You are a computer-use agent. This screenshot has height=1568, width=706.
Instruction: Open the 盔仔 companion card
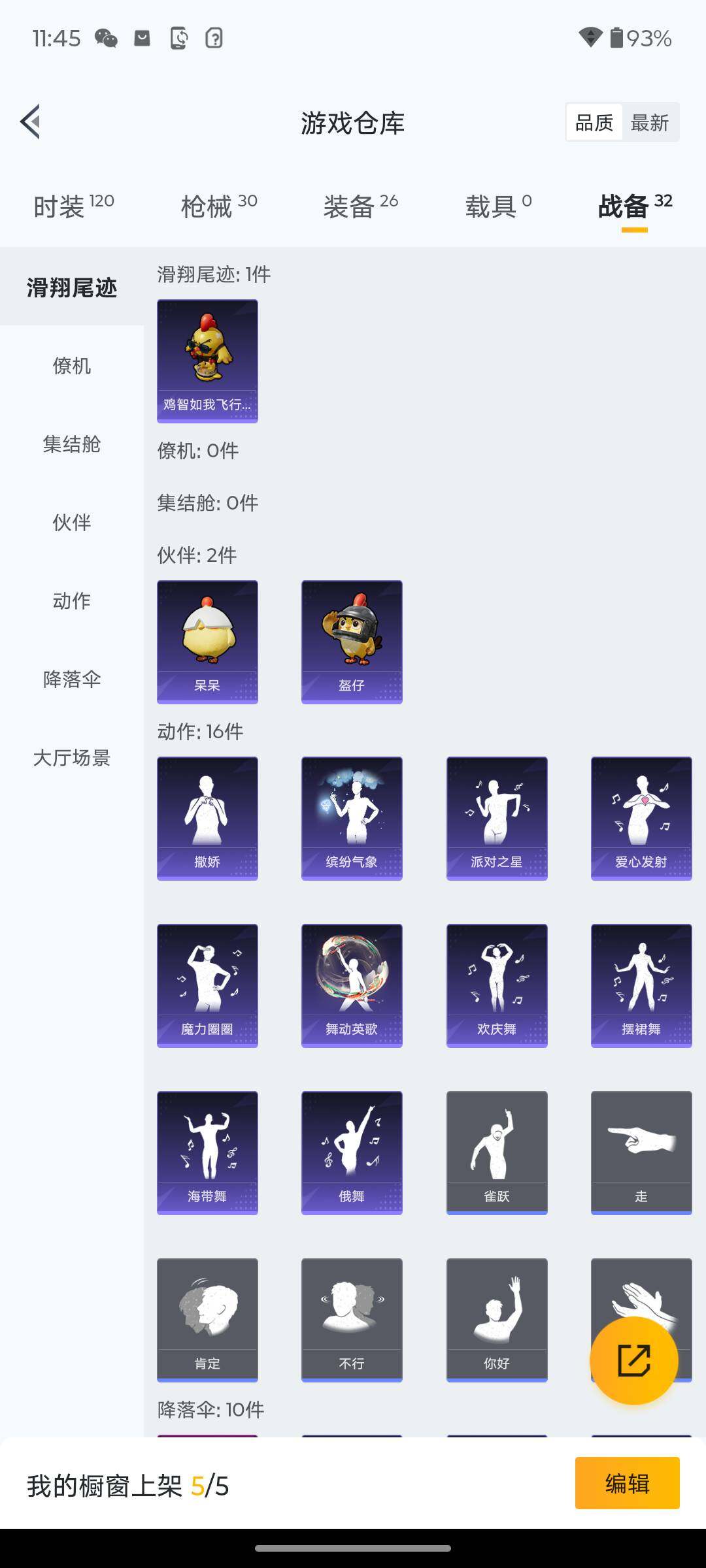pos(352,642)
